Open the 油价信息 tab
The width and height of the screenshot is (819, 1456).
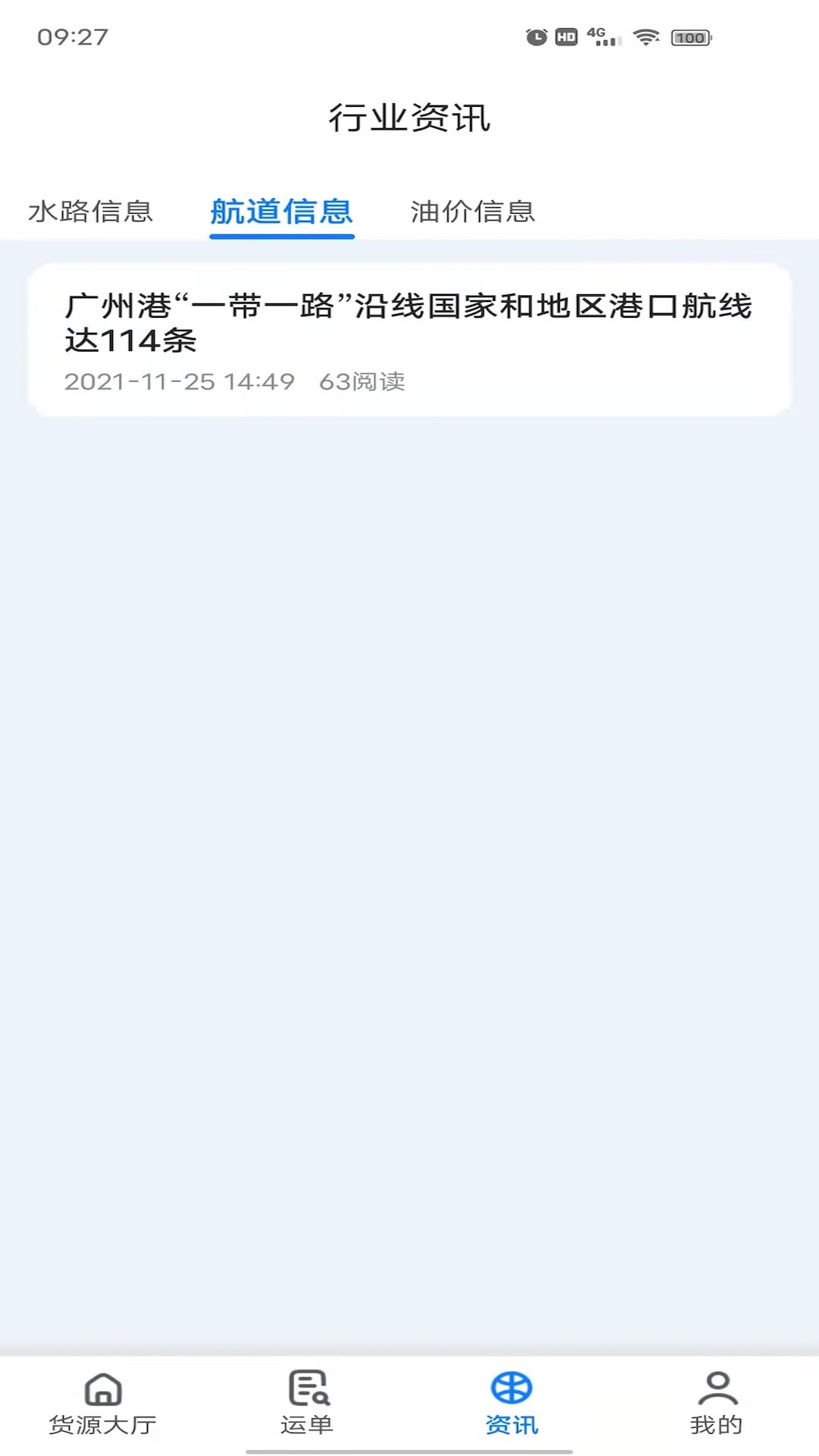(x=472, y=212)
